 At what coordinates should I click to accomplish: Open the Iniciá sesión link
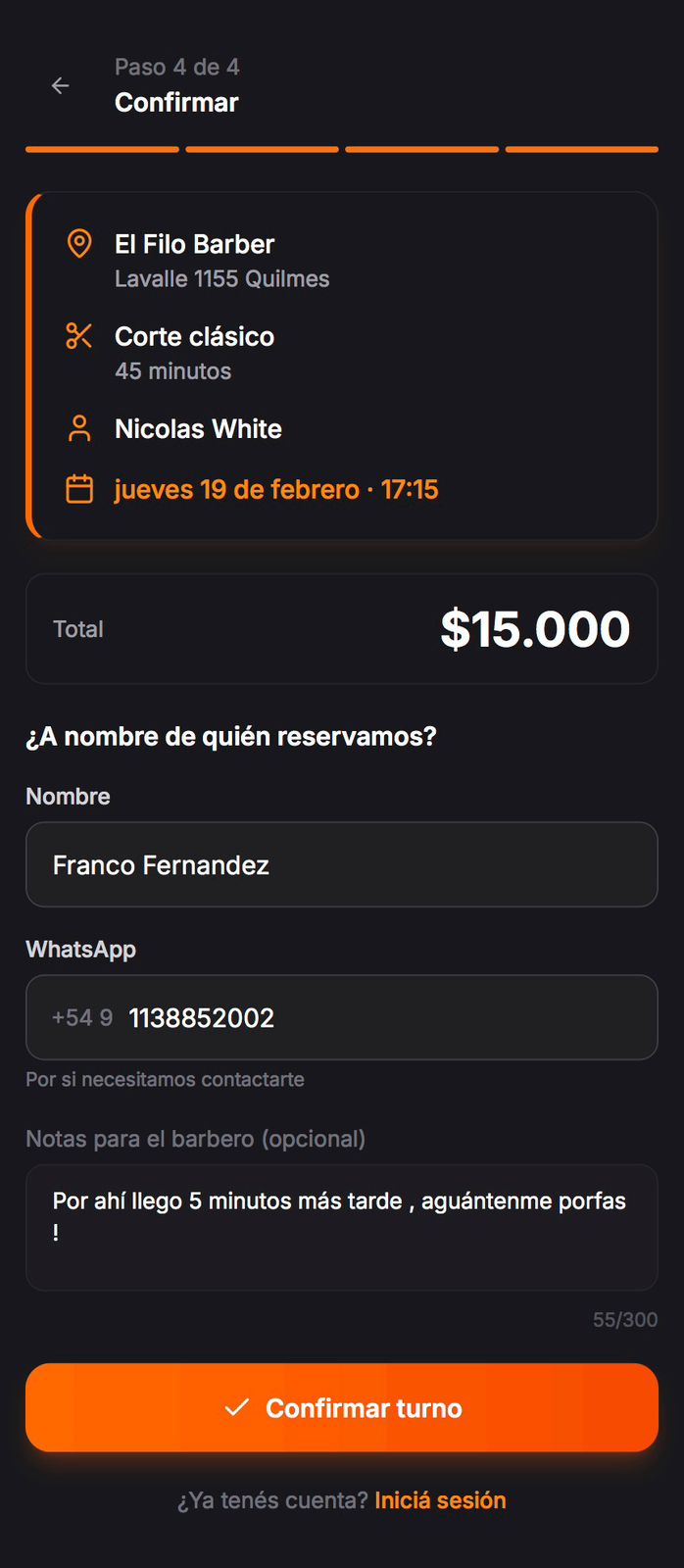[x=440, y=1500]
